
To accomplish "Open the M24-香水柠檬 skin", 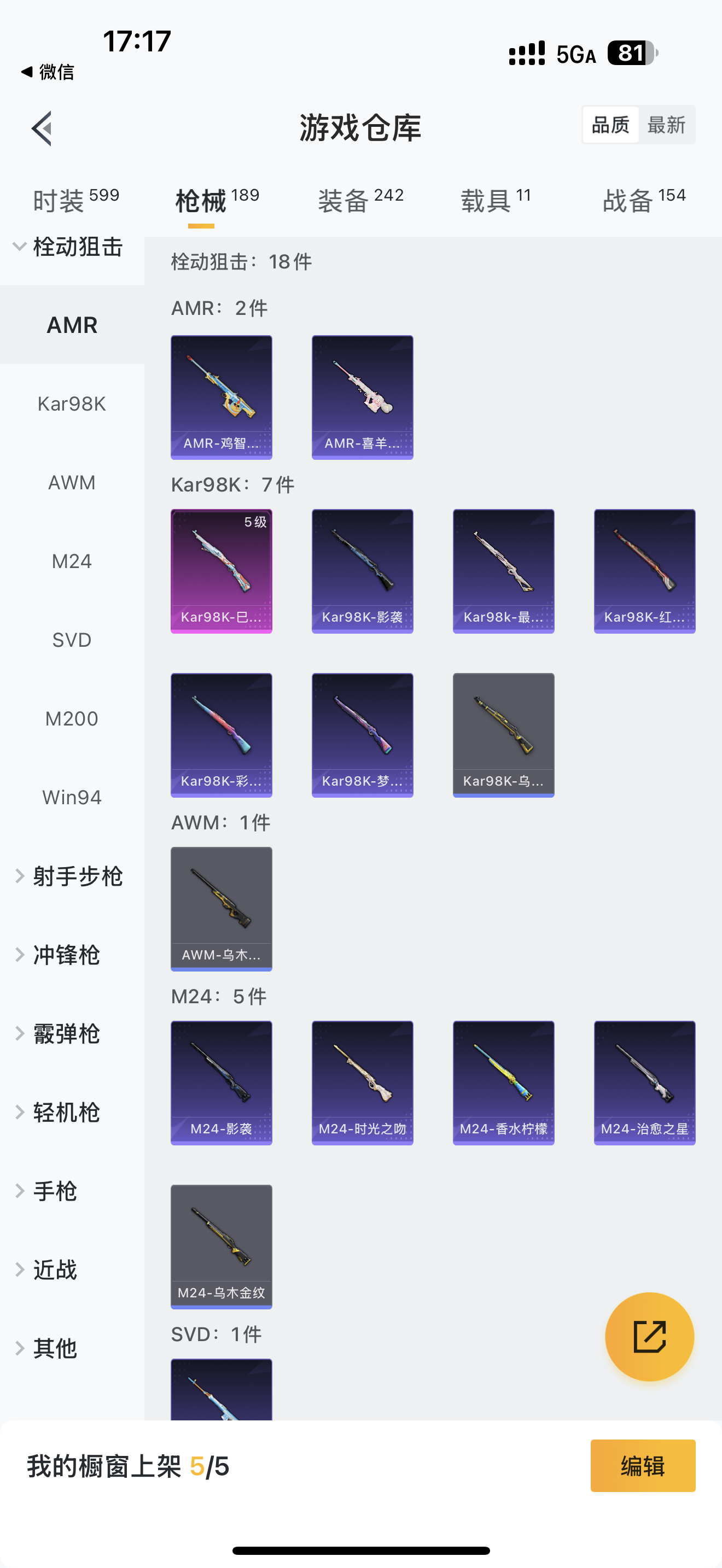I will [x=503, y=1083].
